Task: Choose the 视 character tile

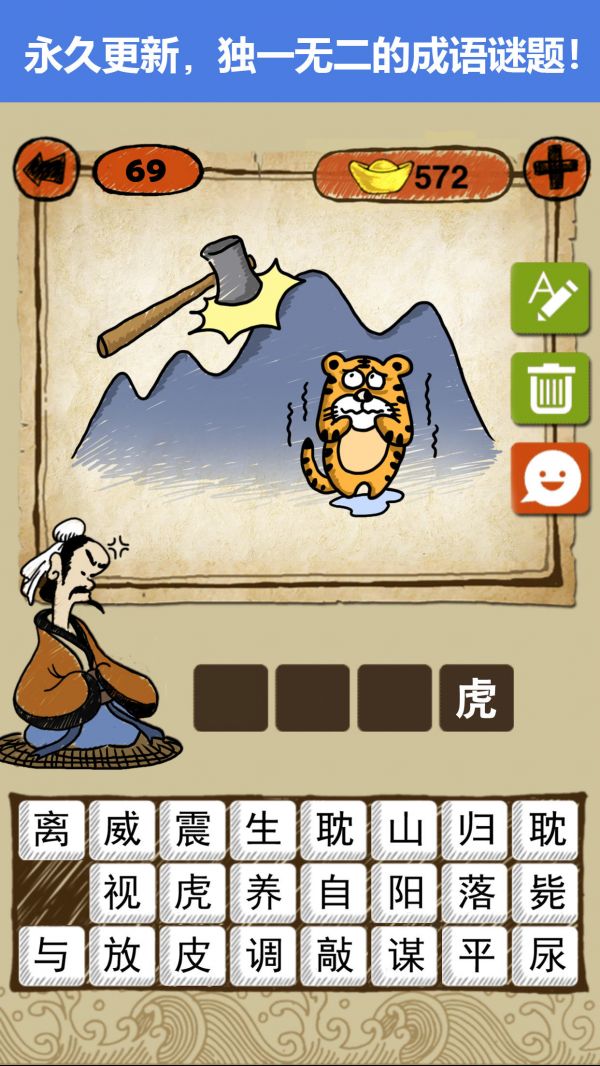Action: pos(122,893)
